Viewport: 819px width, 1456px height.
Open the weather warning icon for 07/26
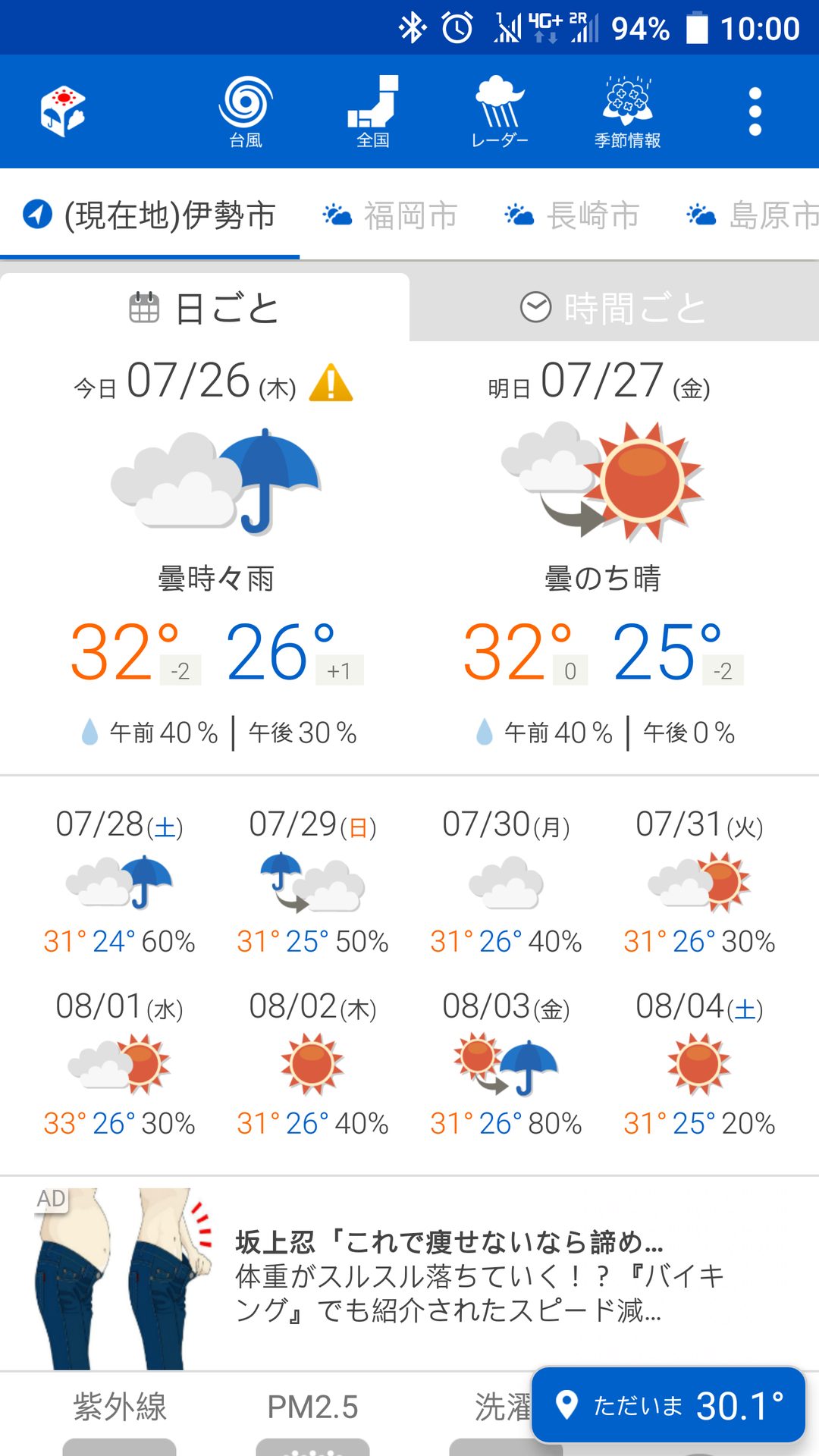[x=331, y=383]
